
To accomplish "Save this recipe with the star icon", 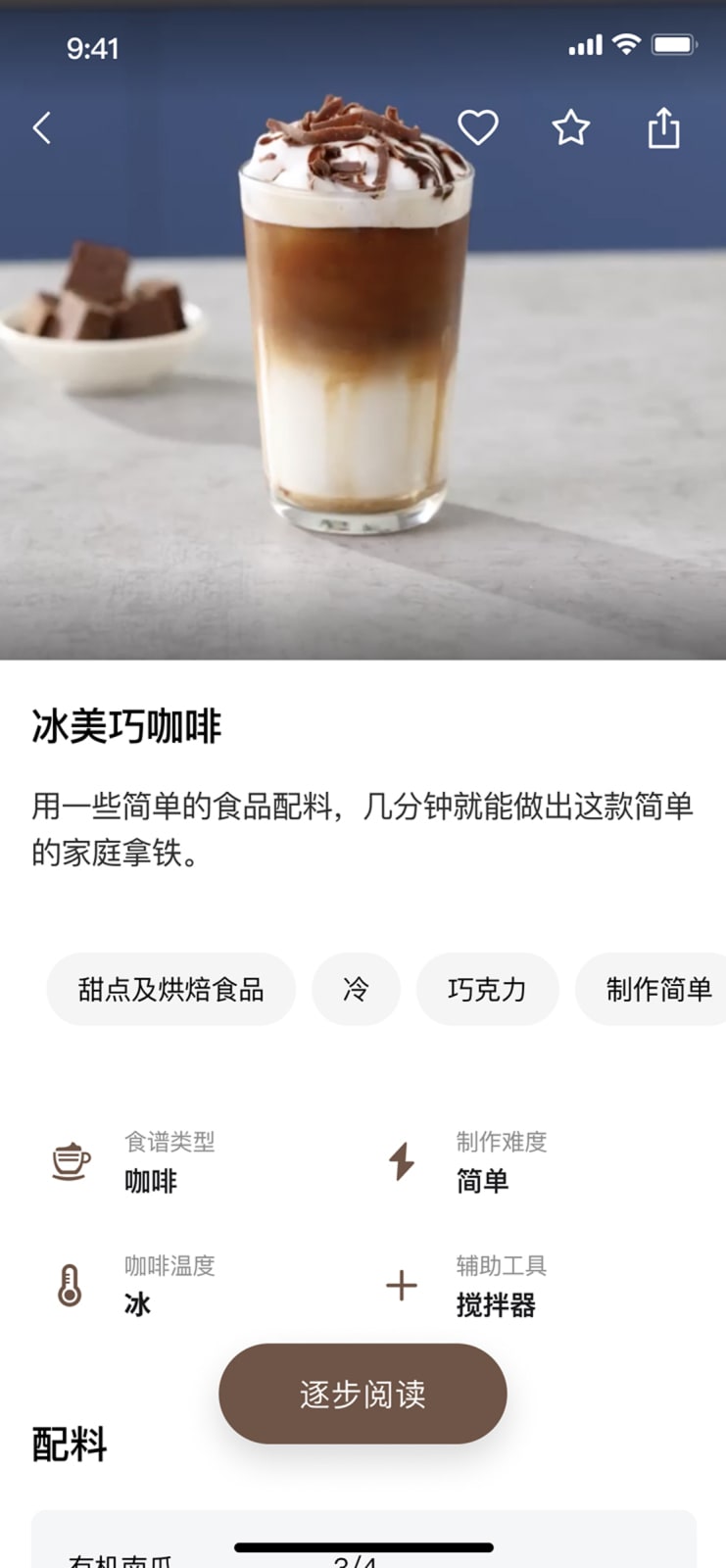I will click(570, 127).
